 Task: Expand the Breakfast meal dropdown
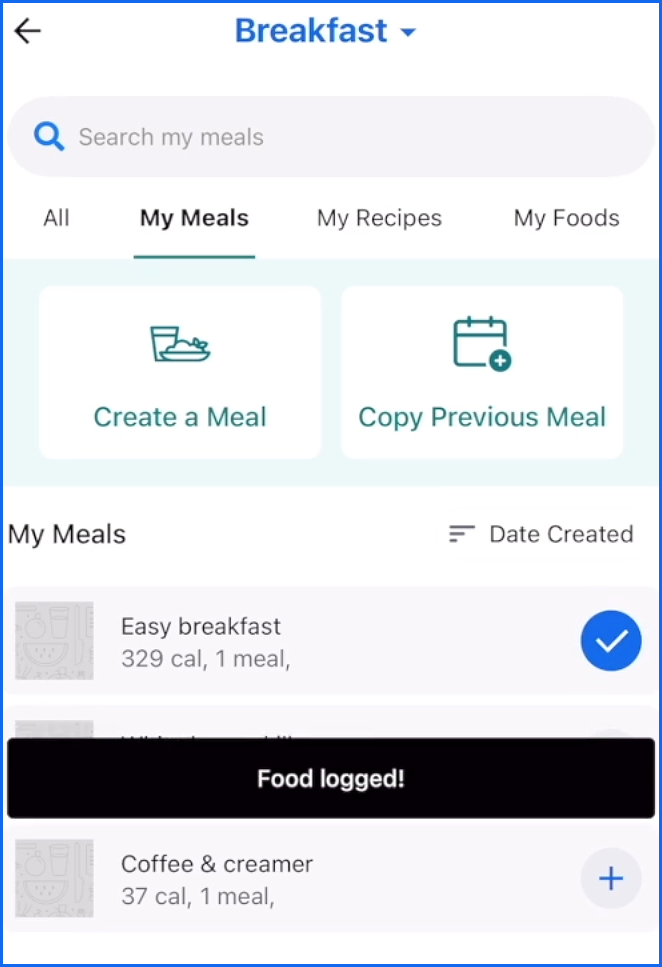pos(325,31)
